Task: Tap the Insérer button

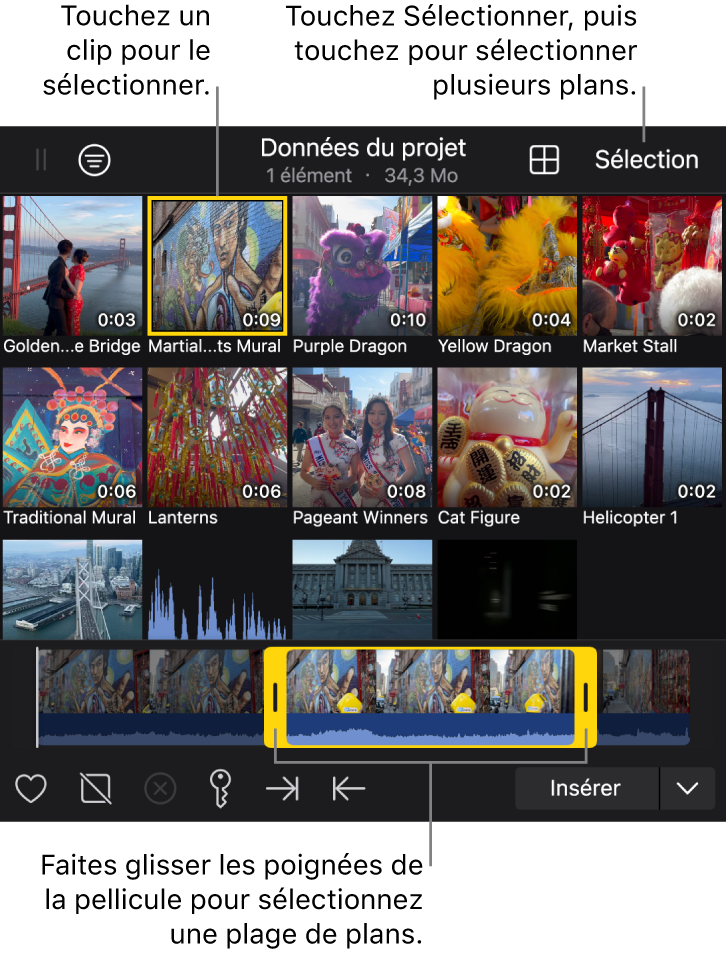Action: point(585,788)
